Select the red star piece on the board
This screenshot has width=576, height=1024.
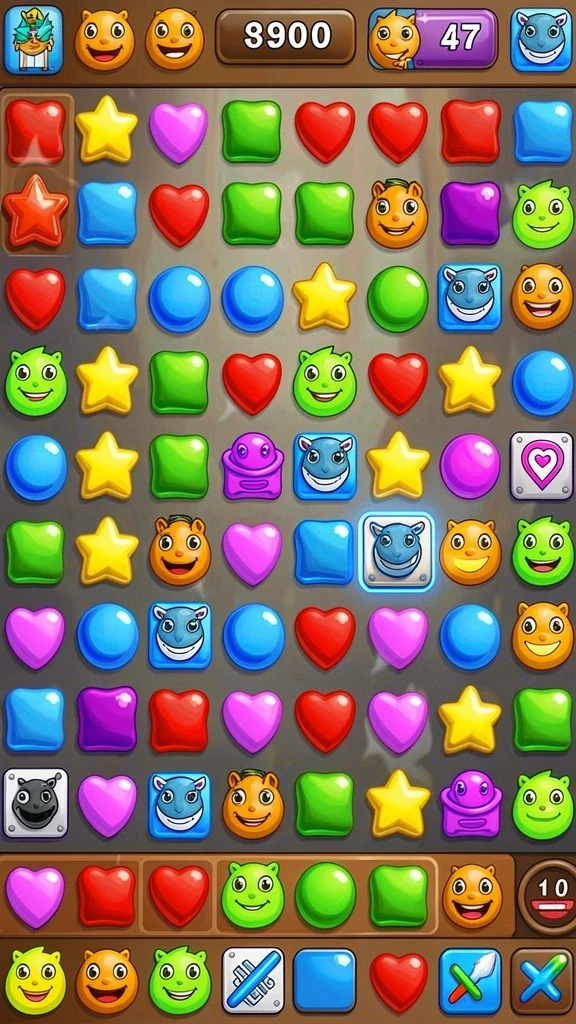coord(36,210)
